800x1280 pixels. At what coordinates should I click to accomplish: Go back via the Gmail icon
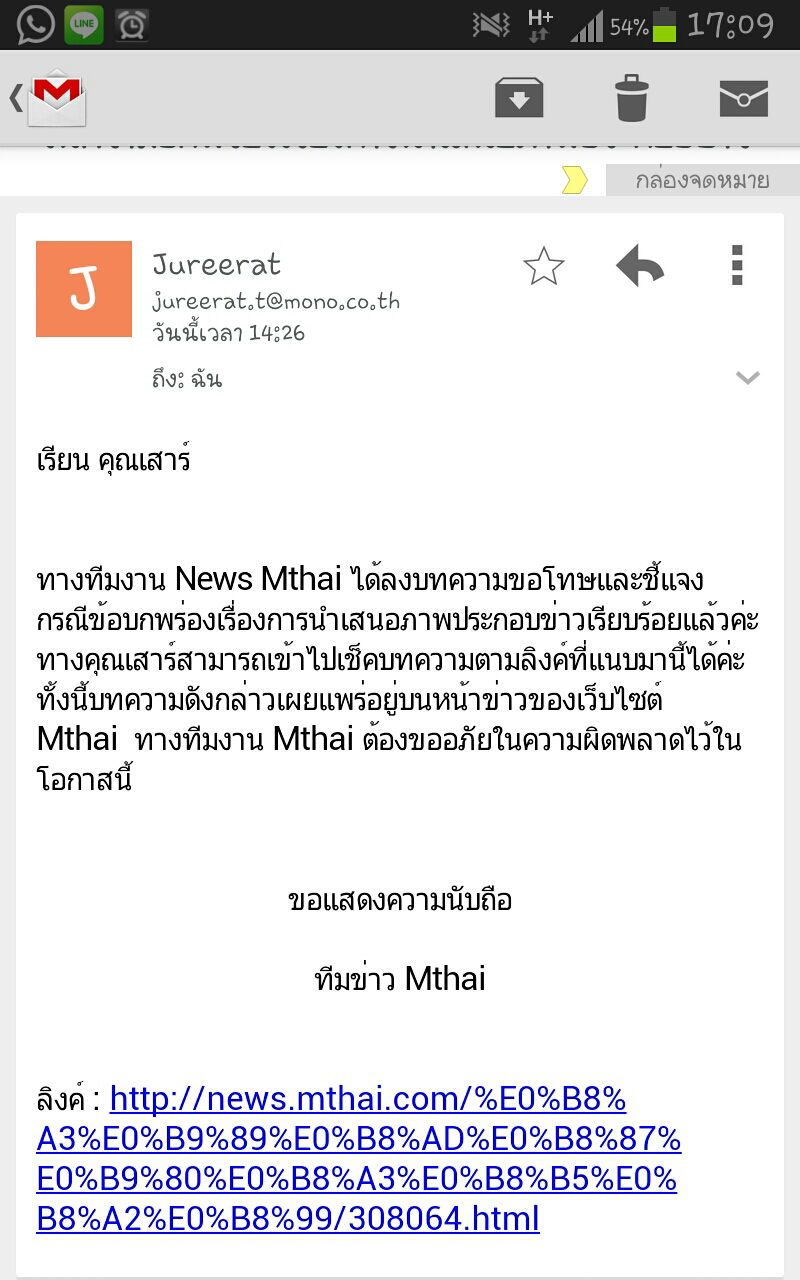tap(50, 98)
